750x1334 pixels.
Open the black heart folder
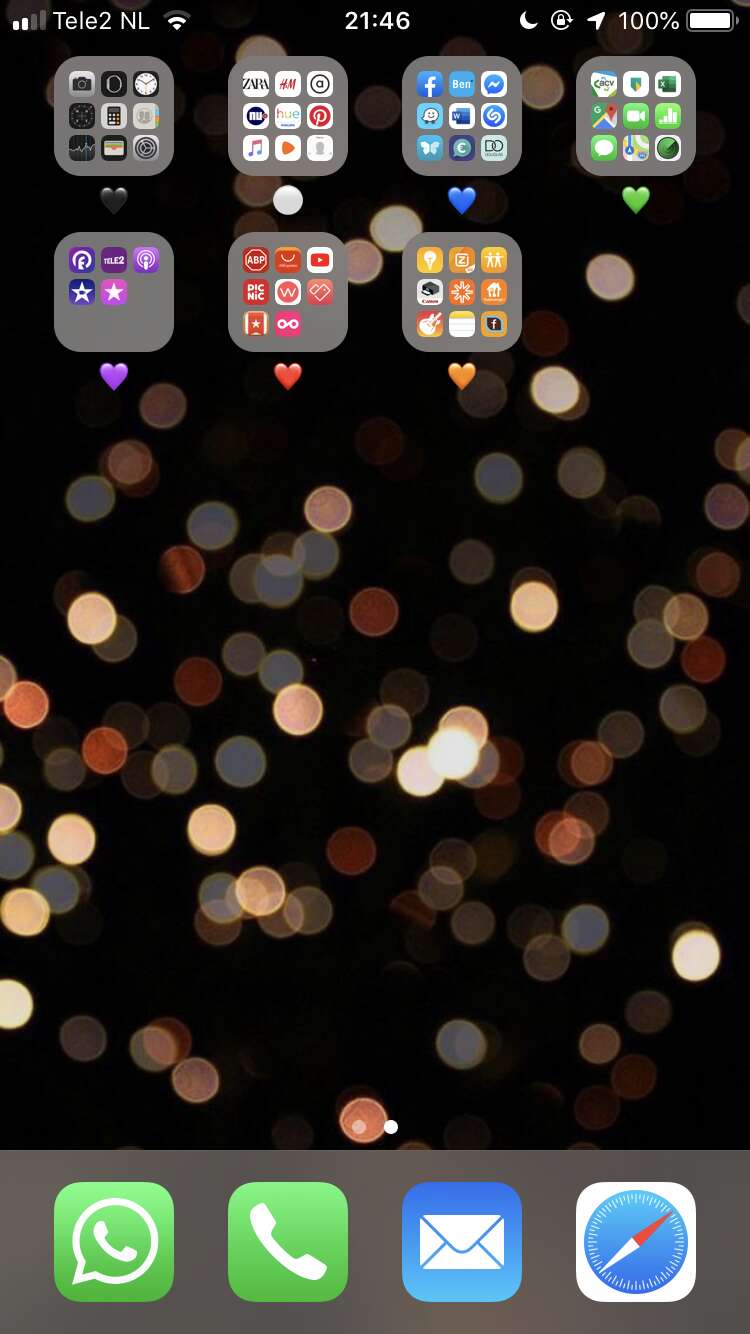pos(114,116)
